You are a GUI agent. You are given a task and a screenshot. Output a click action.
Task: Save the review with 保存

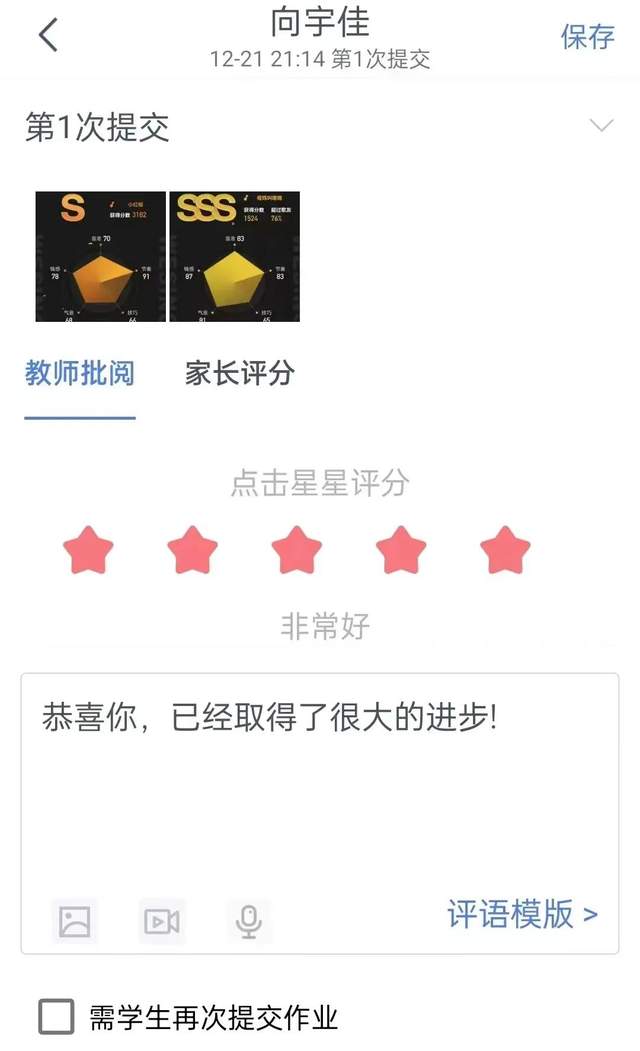[587, 37]
